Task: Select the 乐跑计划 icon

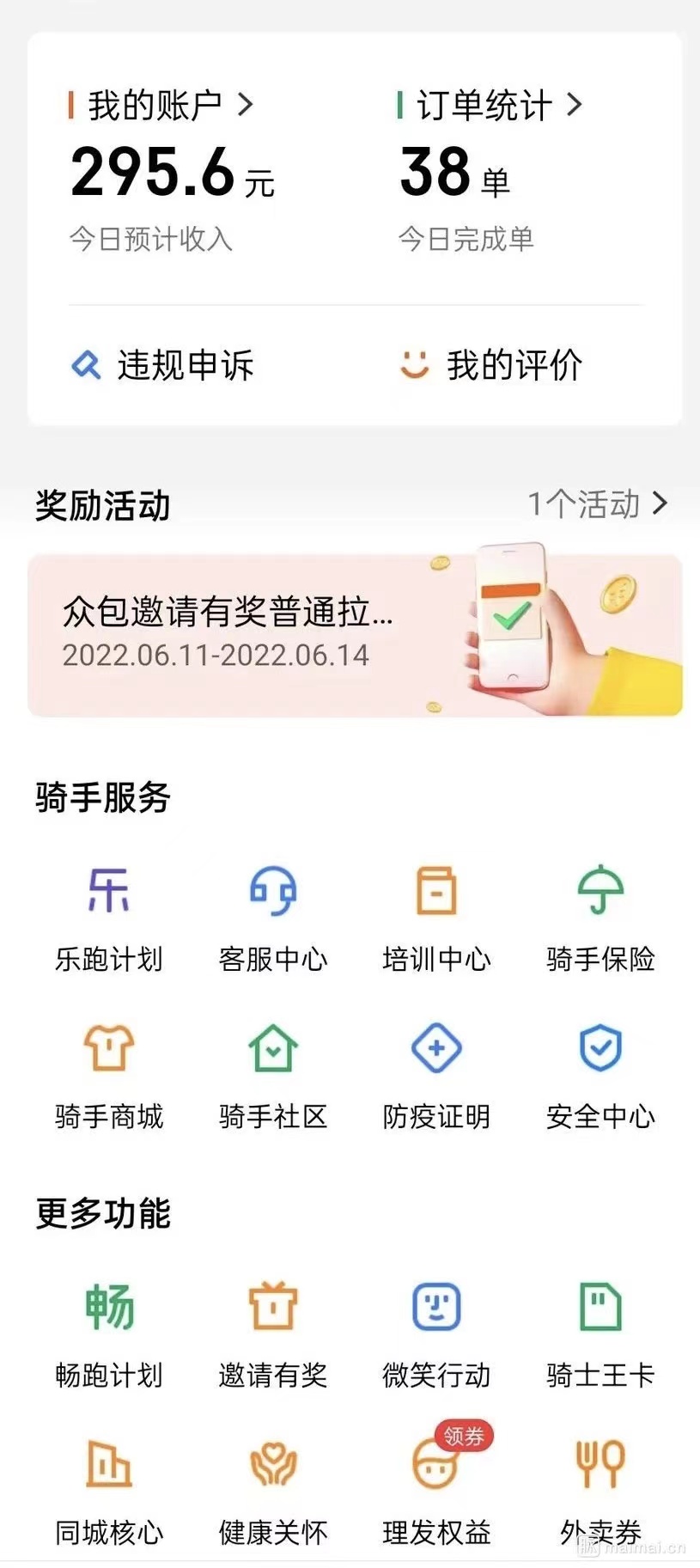Action: tap(109, 892)
